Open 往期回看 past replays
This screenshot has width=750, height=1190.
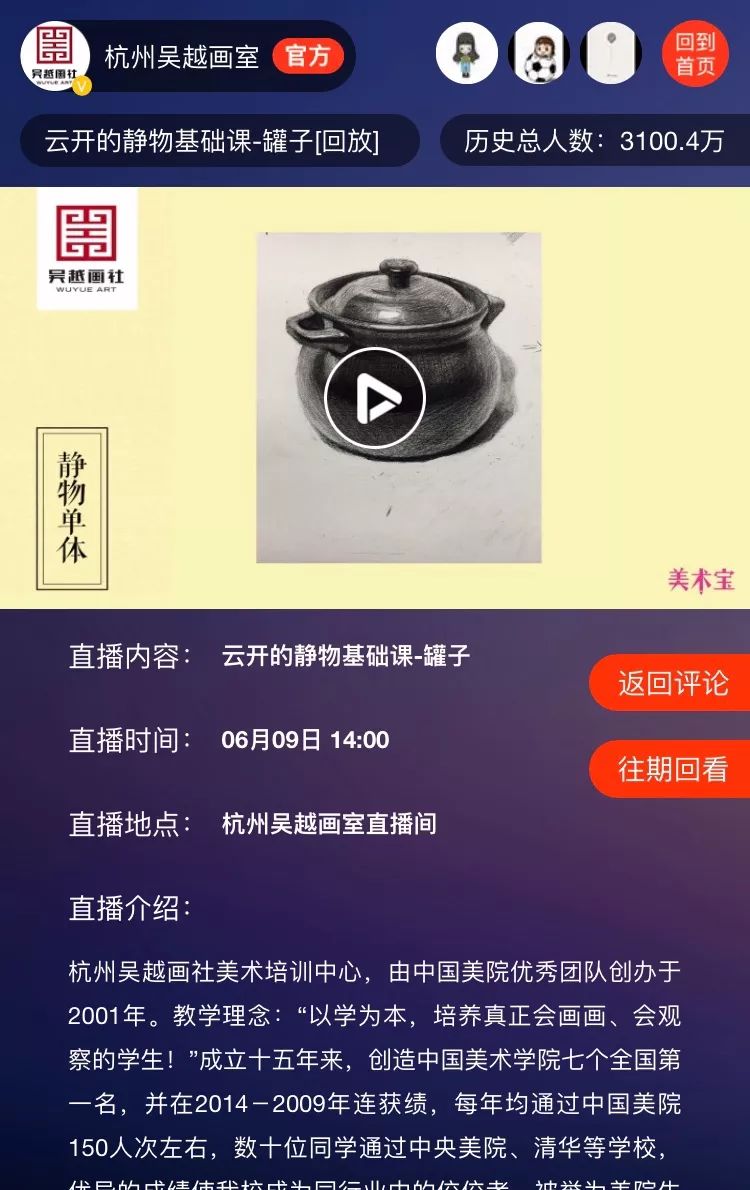[672, 769]
